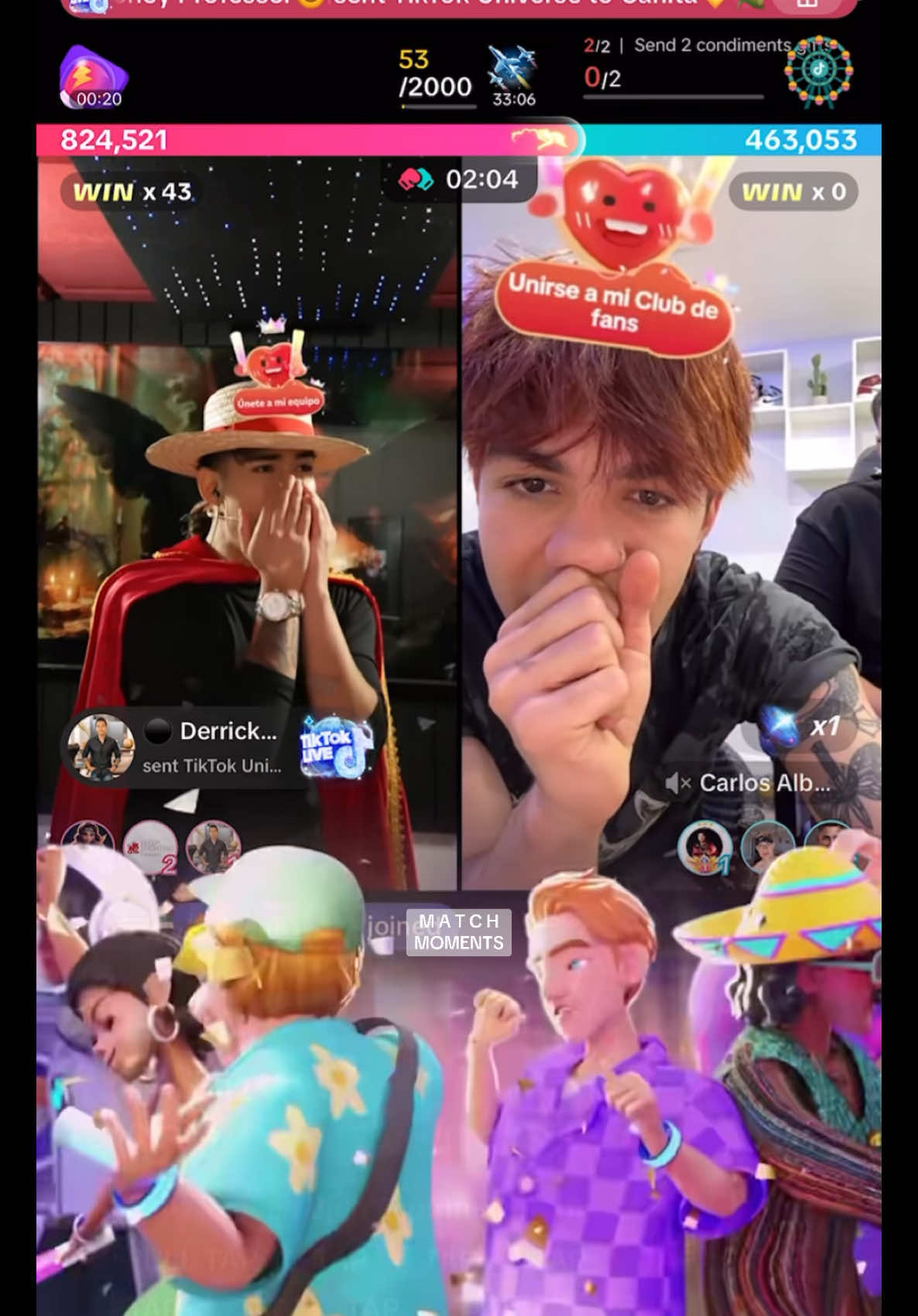Open the left WIN x43 streak badge
The image size is (918, 1316).
click(132, 191)
